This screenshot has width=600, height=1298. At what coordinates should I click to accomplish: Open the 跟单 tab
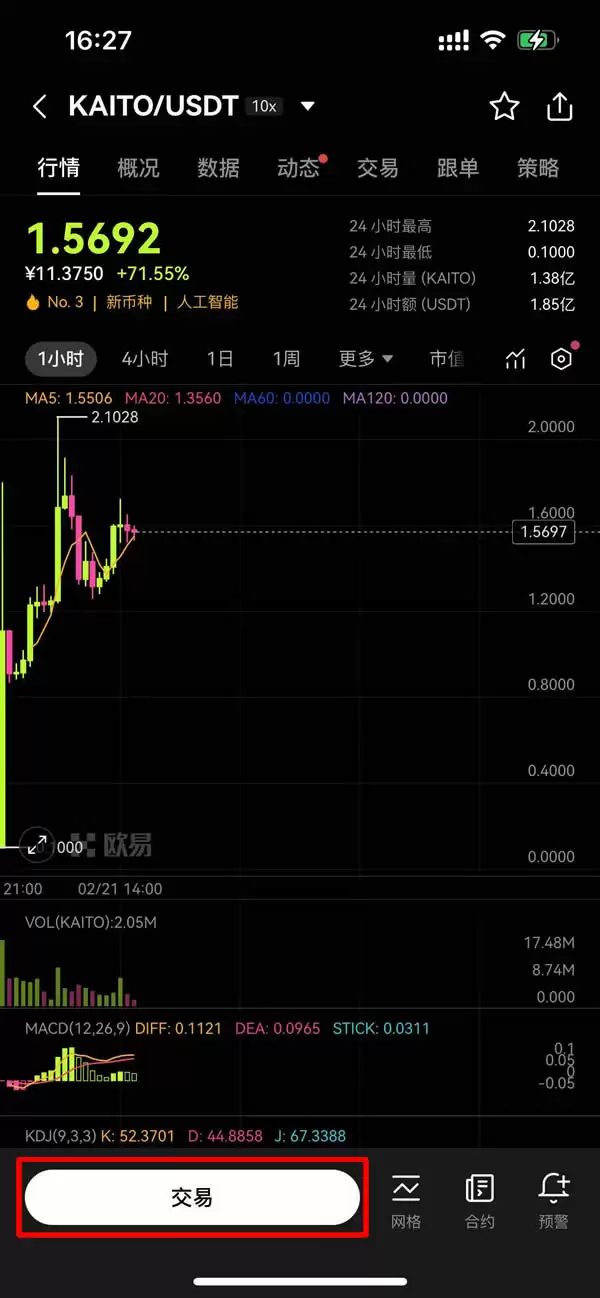pos(458,168)
